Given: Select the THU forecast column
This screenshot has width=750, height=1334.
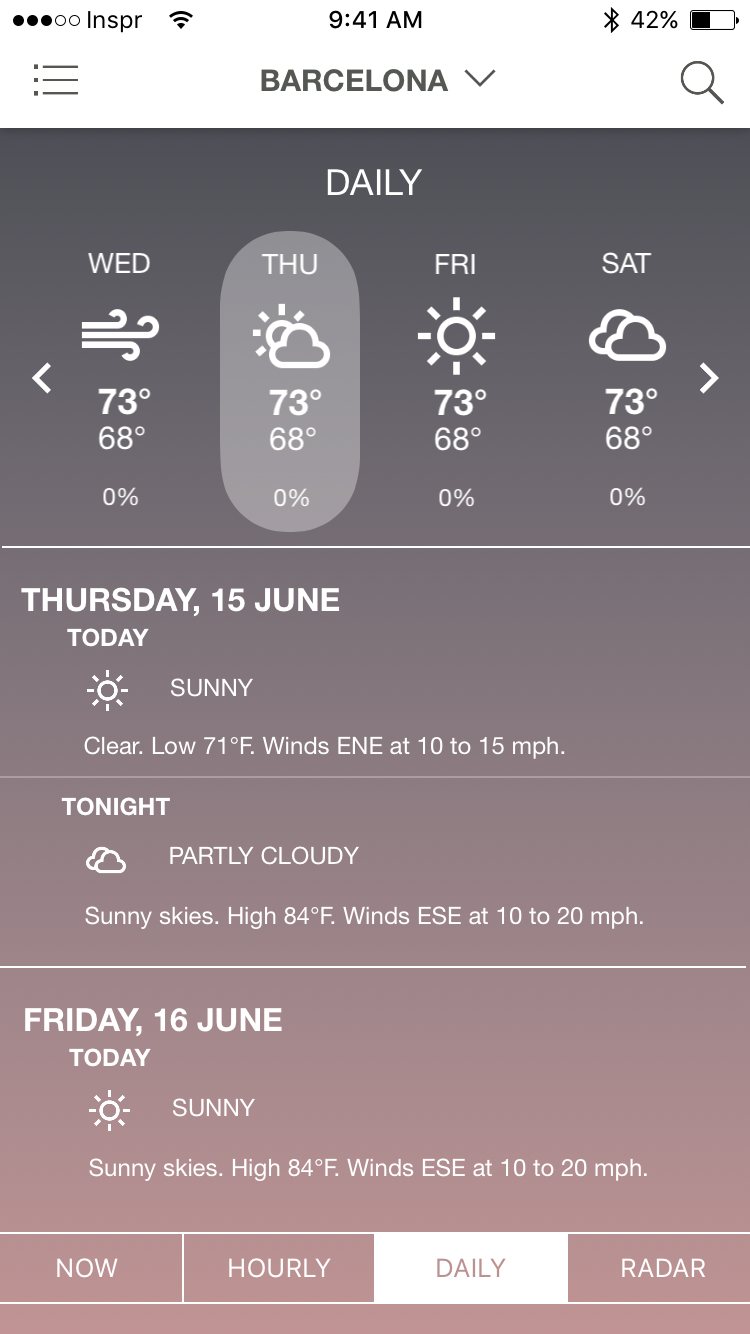Looking at the screenshot, I should pos(290,382).
